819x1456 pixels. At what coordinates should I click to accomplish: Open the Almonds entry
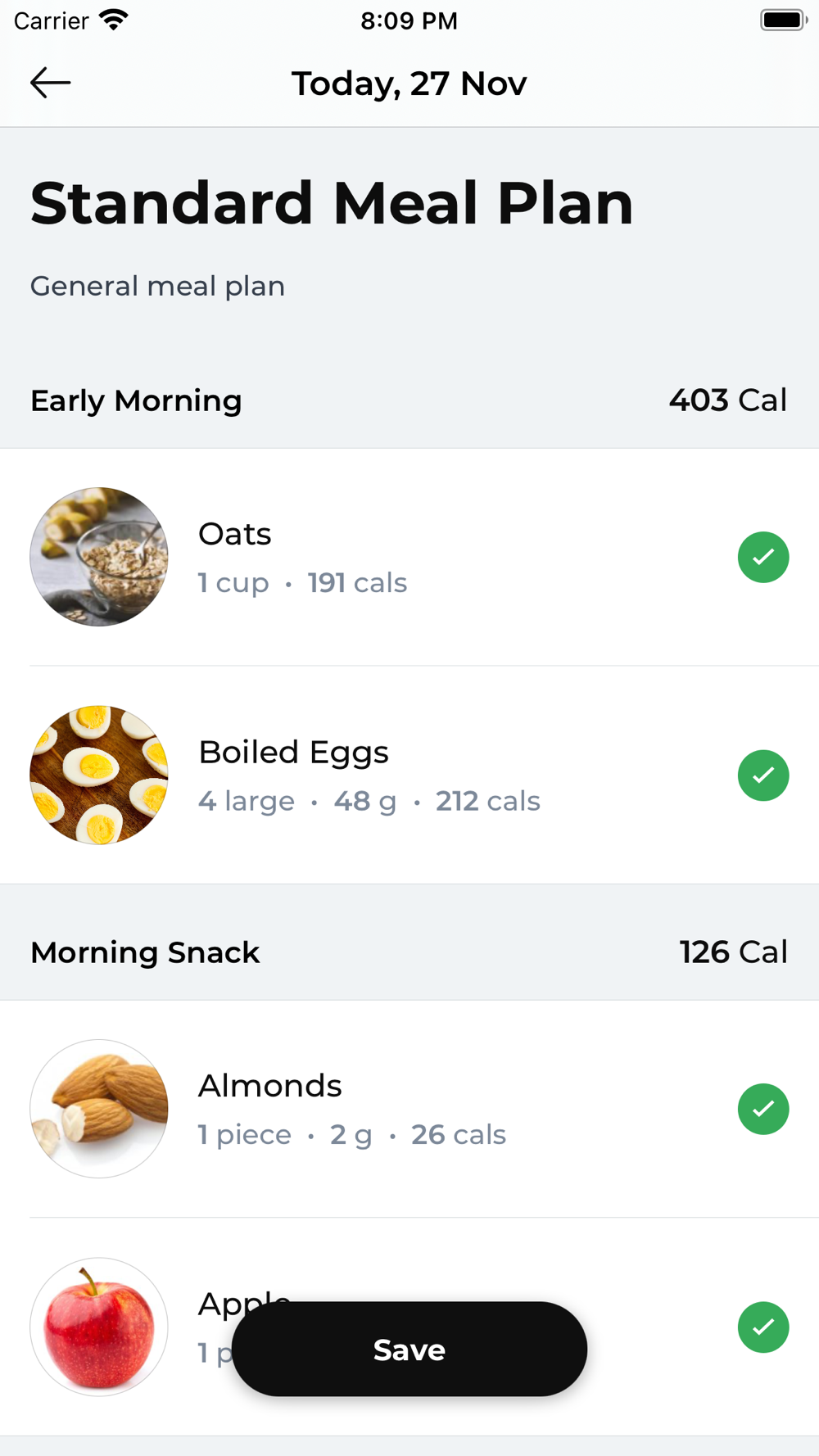pyautogui.click(x=409, y=1109)
